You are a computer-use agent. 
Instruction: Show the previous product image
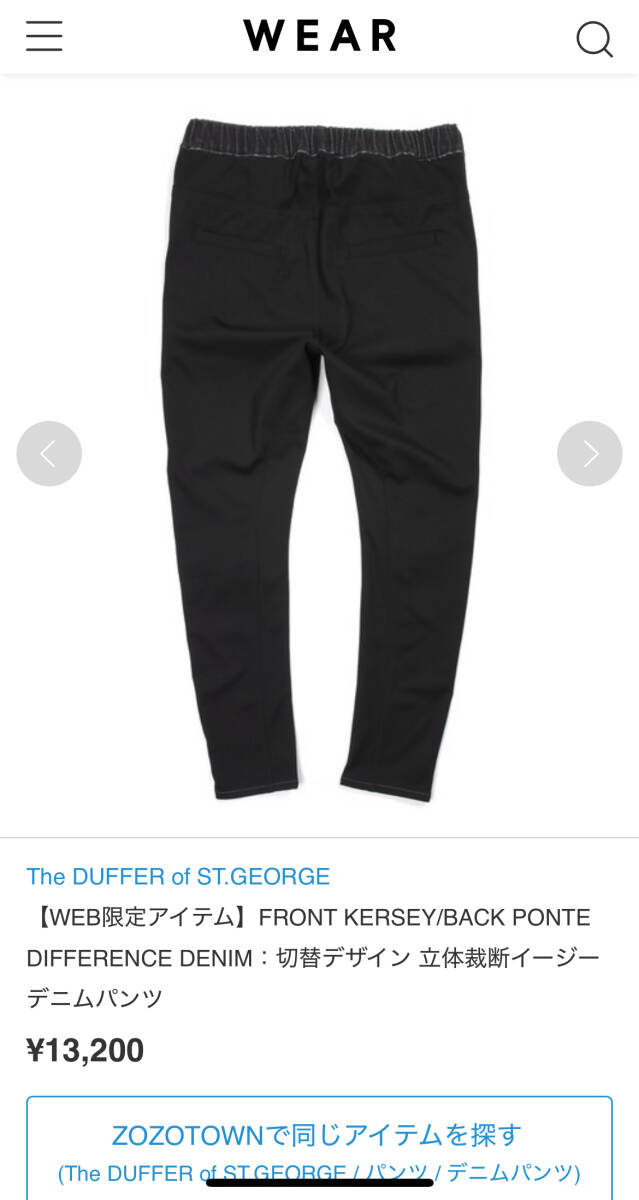click(49, 454)
